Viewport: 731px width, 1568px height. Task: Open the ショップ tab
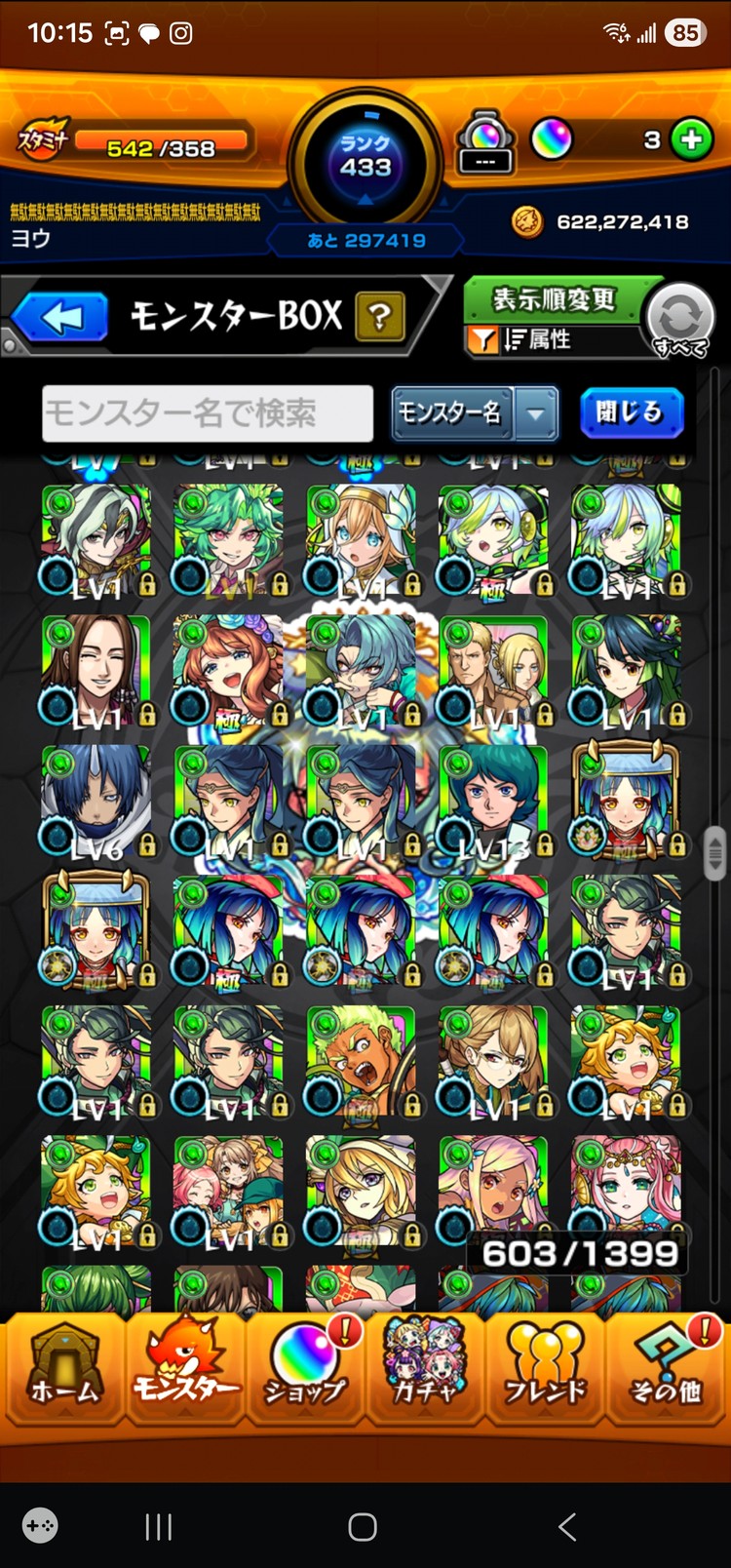(x=305, y=1366)
